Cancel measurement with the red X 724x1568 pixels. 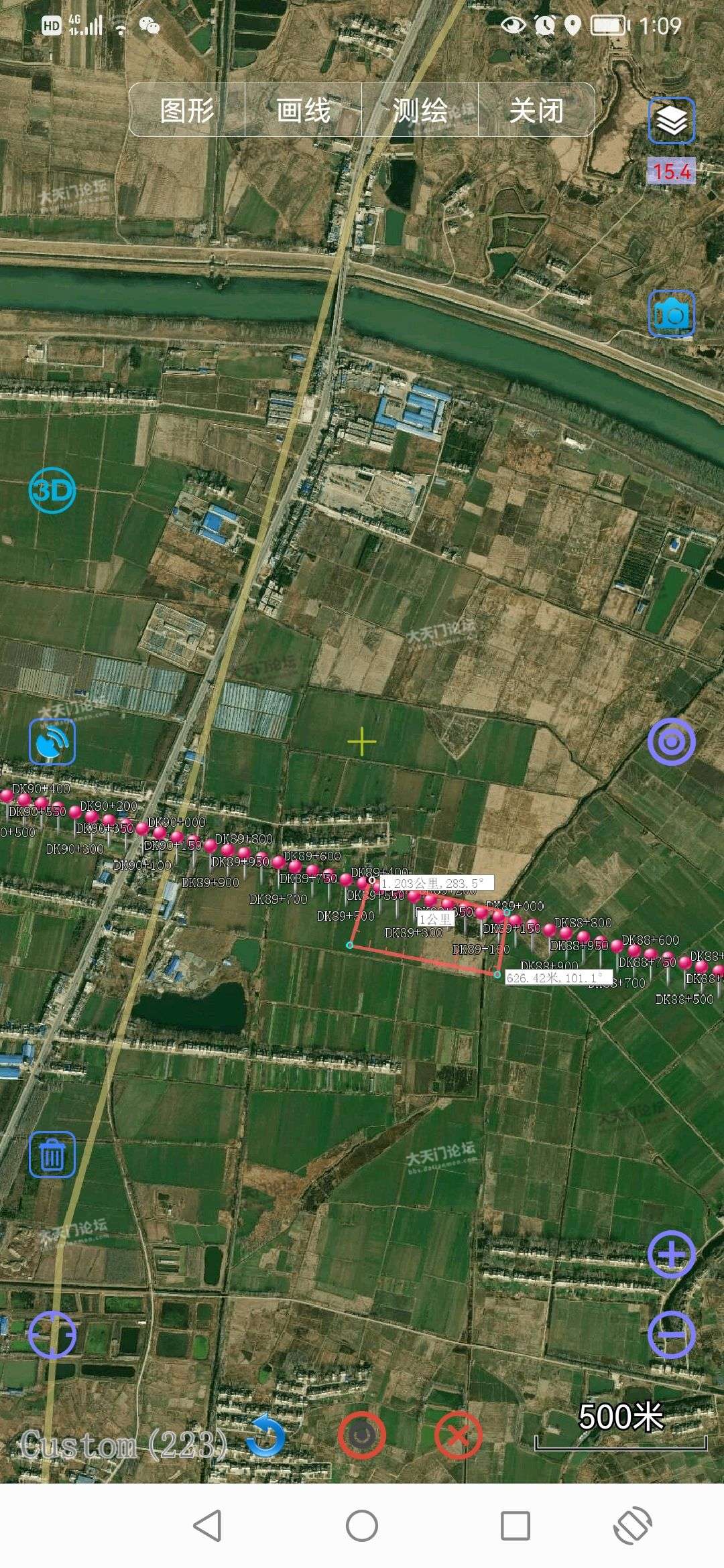pos(458,1435)
